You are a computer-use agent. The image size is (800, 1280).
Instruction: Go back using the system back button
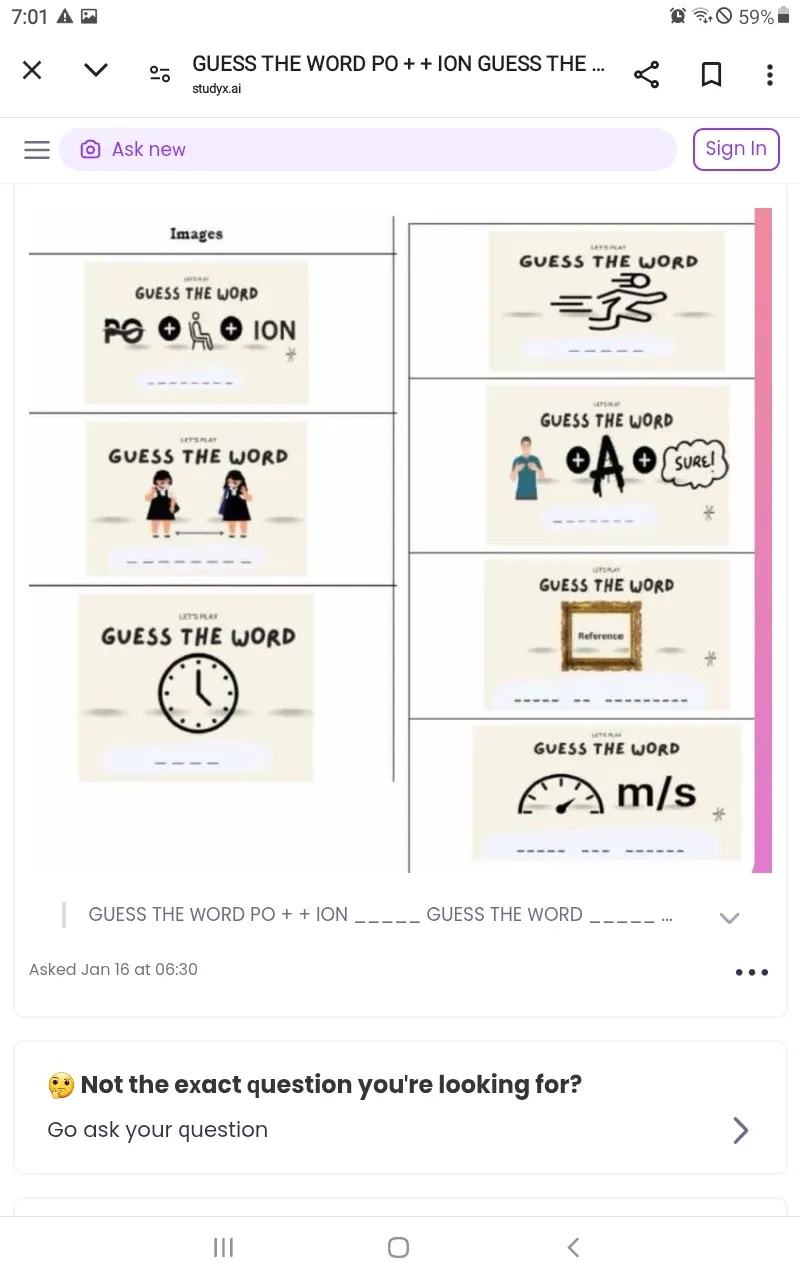(x=573, y=1247)
